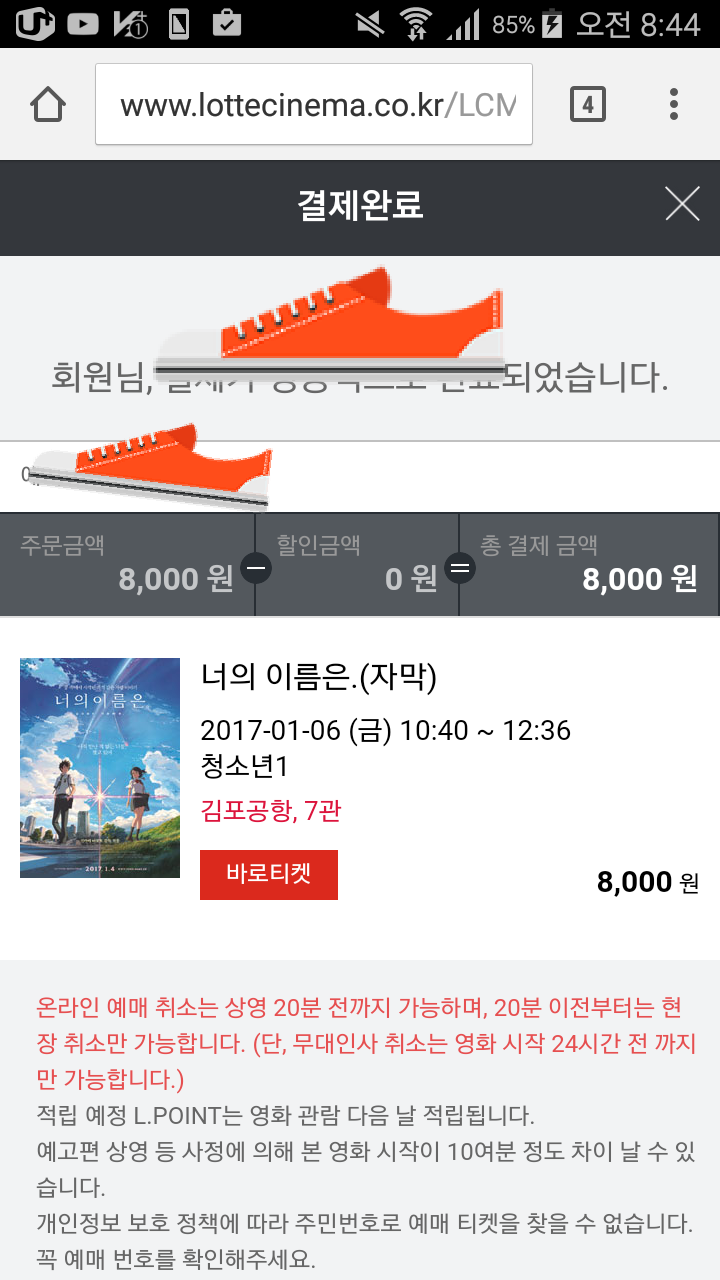Open the browser overflow menu
Screen dimensions: 720x1280
point(674,104)
